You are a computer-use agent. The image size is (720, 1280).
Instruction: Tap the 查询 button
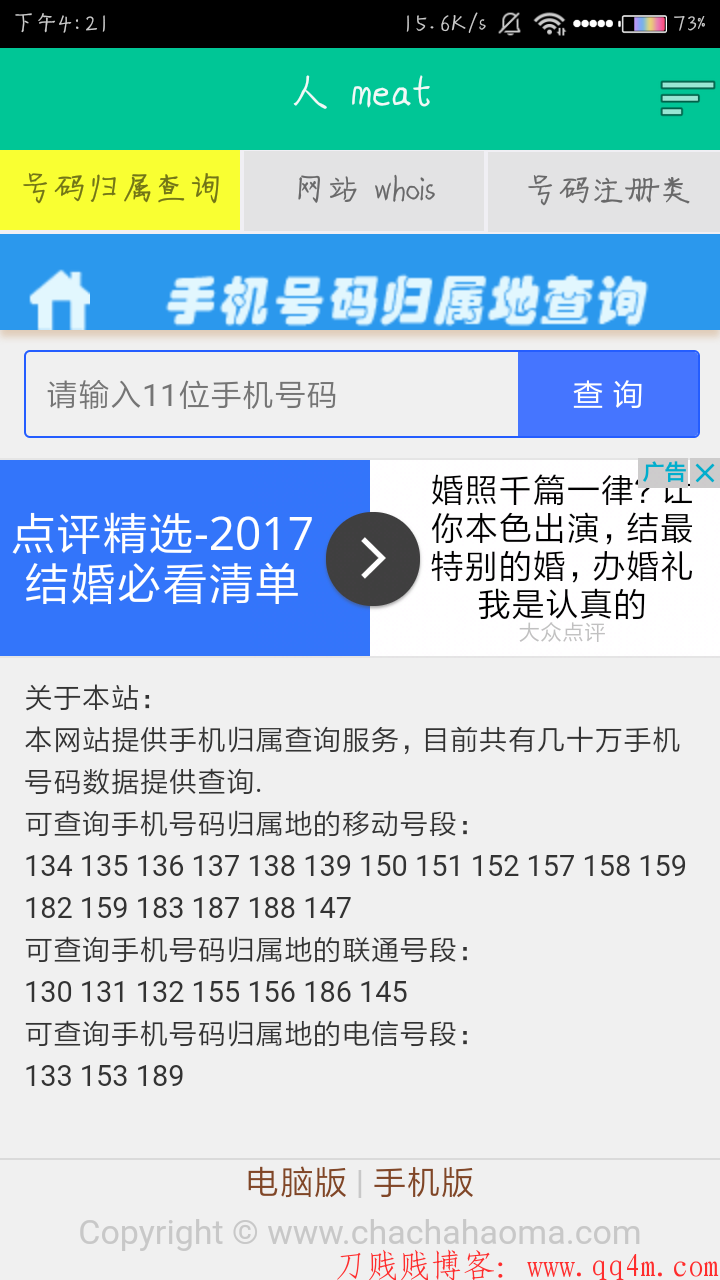tap(608, 395)
